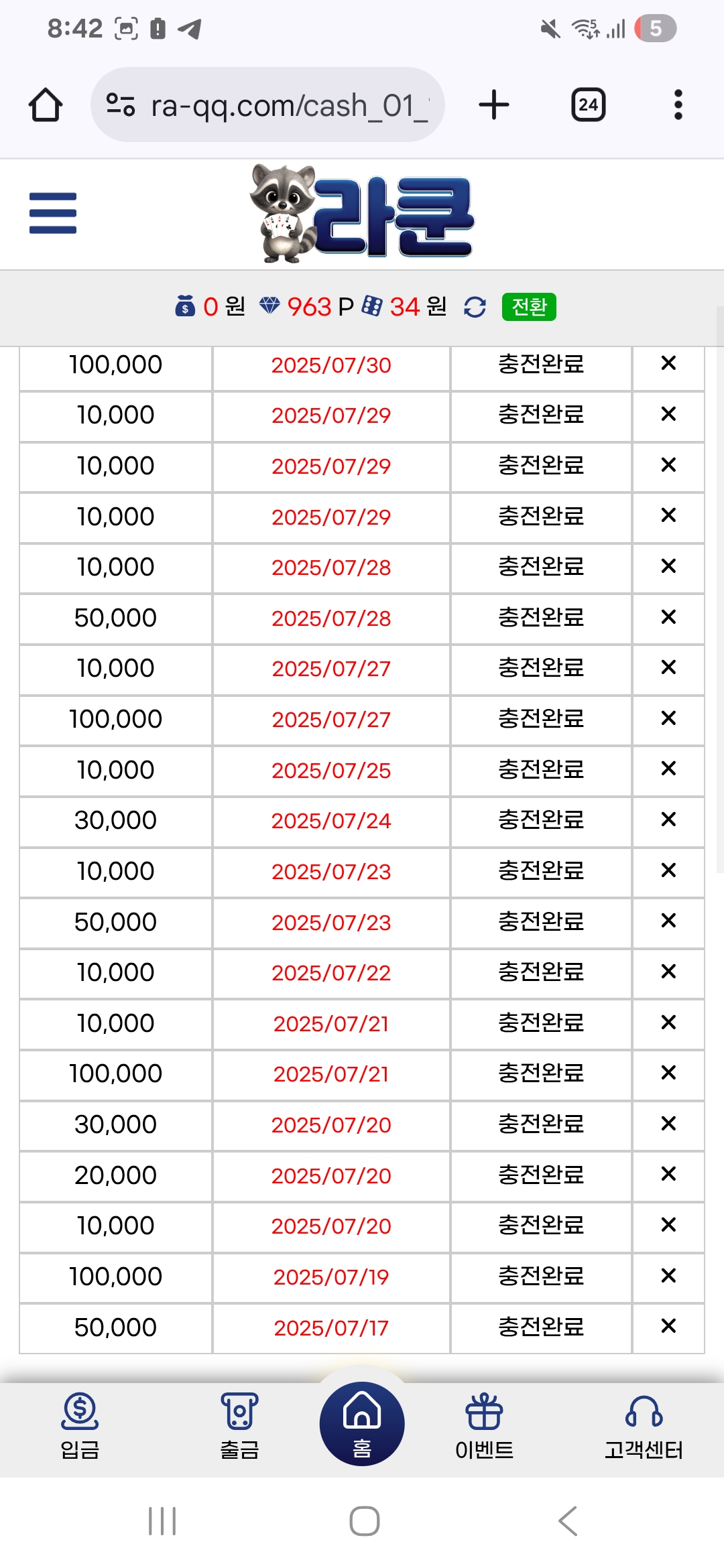Screen dimensions: 724x1568
Task: Open a new browser tab
Action: click(494, 105)
